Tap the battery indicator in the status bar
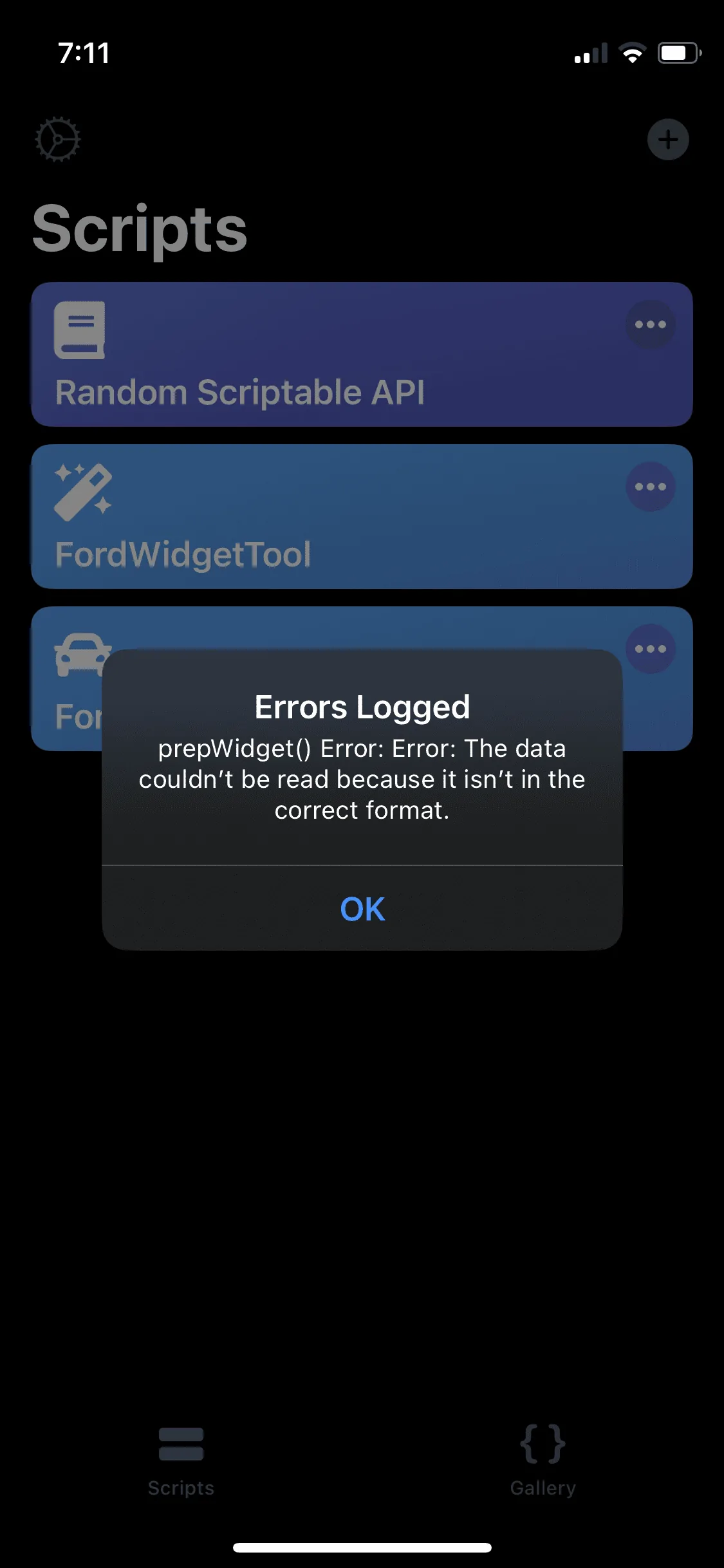The image size is (724, 1568). tap(678, 54)
